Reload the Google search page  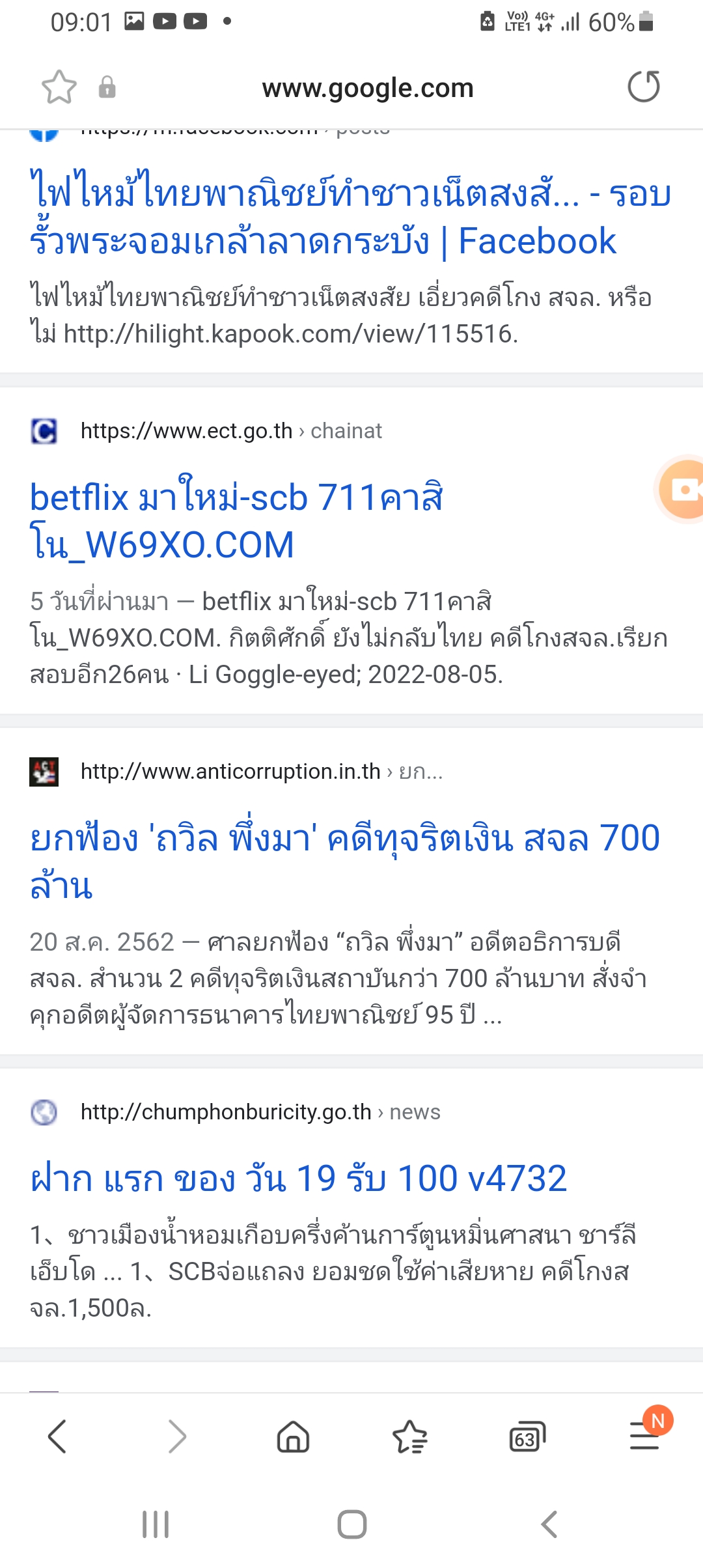644,87
